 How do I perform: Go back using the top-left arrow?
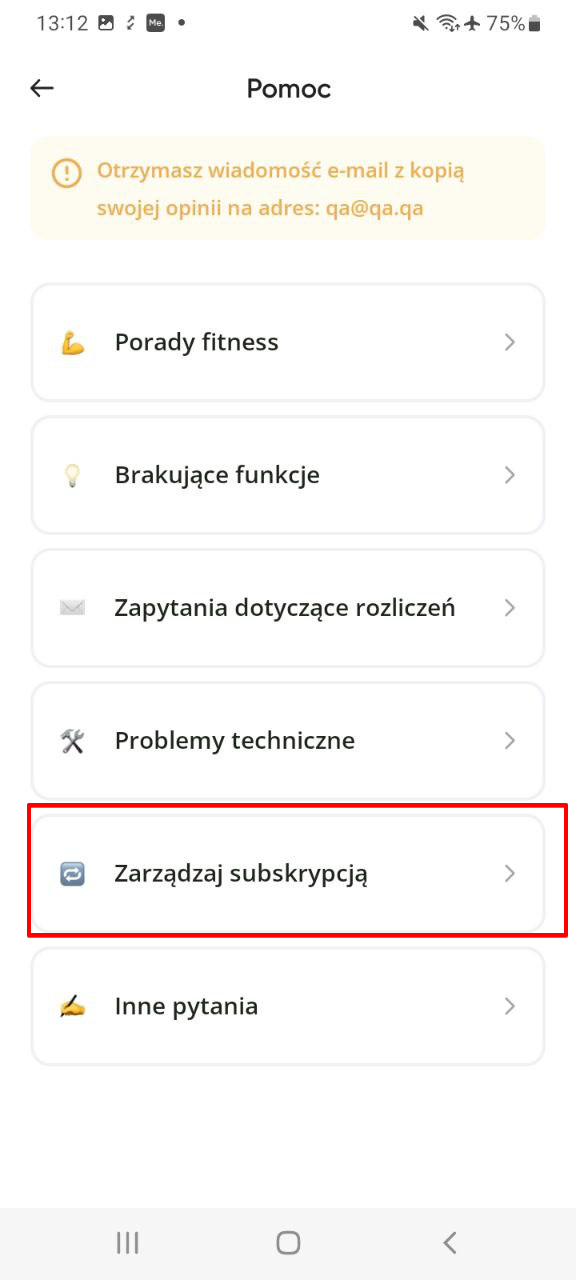[42, 88]
